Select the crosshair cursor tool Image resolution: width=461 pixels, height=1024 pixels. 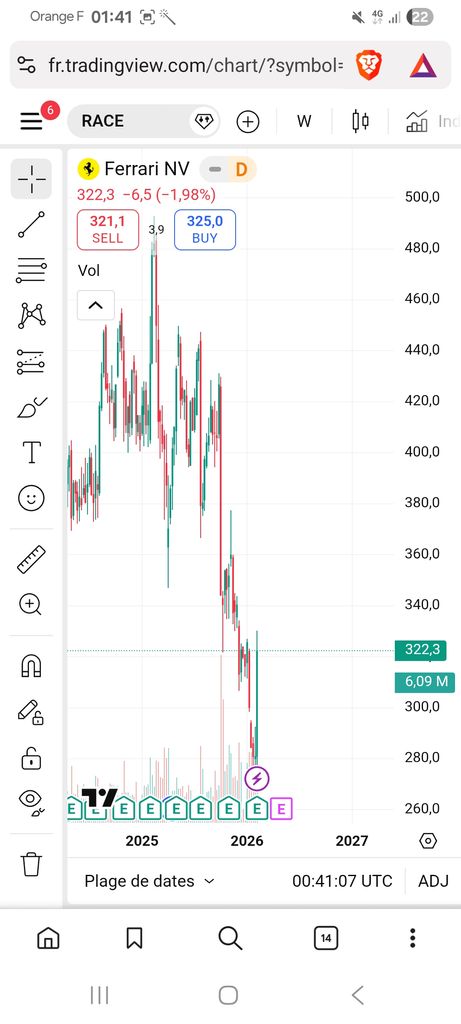[31, 178]
